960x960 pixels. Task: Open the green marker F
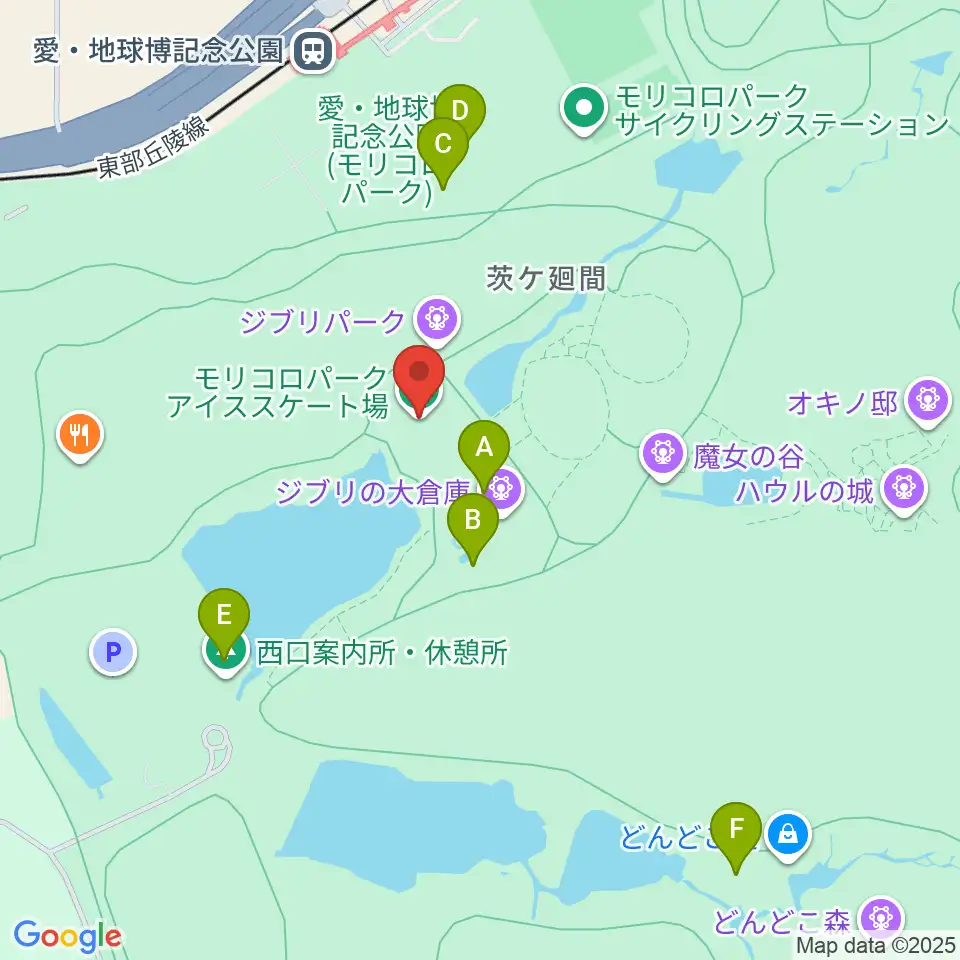(x=736, y=835)
